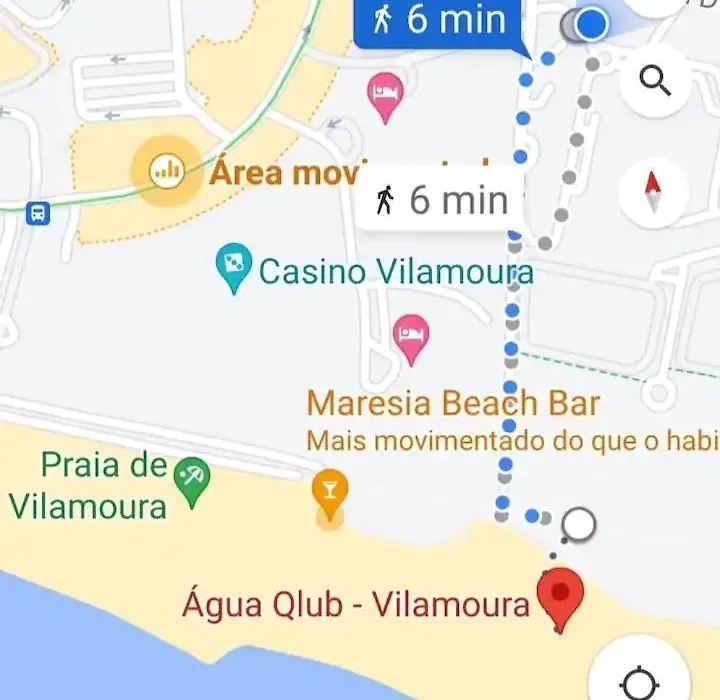Tap the Água Qlub - Vilamoura destination pin

tap(560, 595)
